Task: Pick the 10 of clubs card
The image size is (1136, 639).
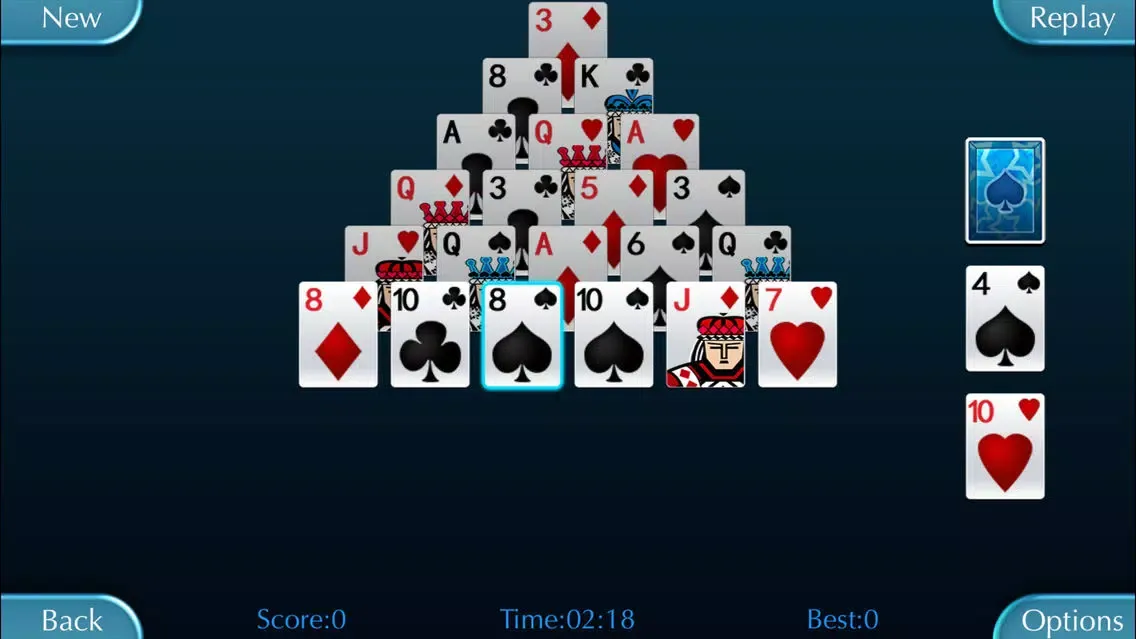Action: click(430, 335)
